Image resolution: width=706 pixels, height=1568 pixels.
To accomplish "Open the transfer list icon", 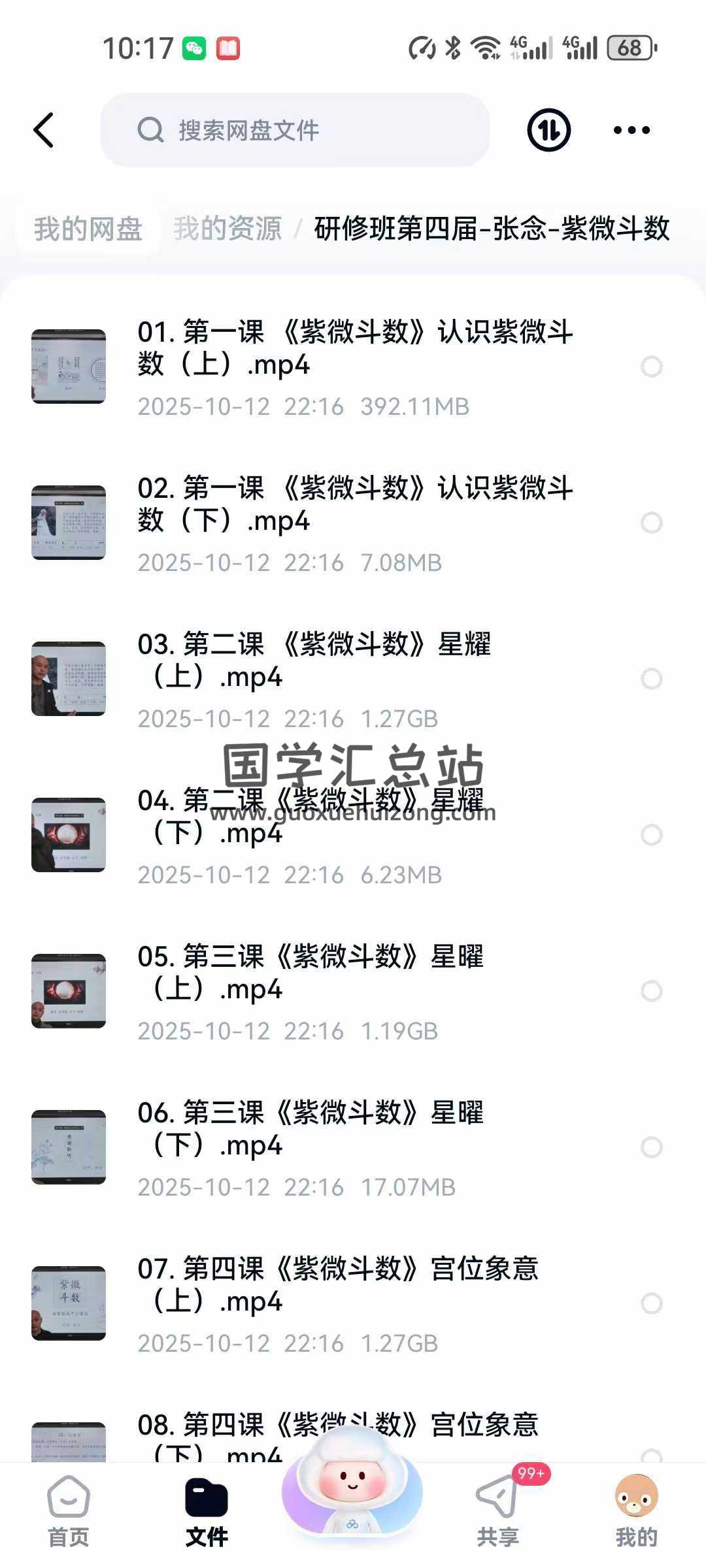I will 548,130.
